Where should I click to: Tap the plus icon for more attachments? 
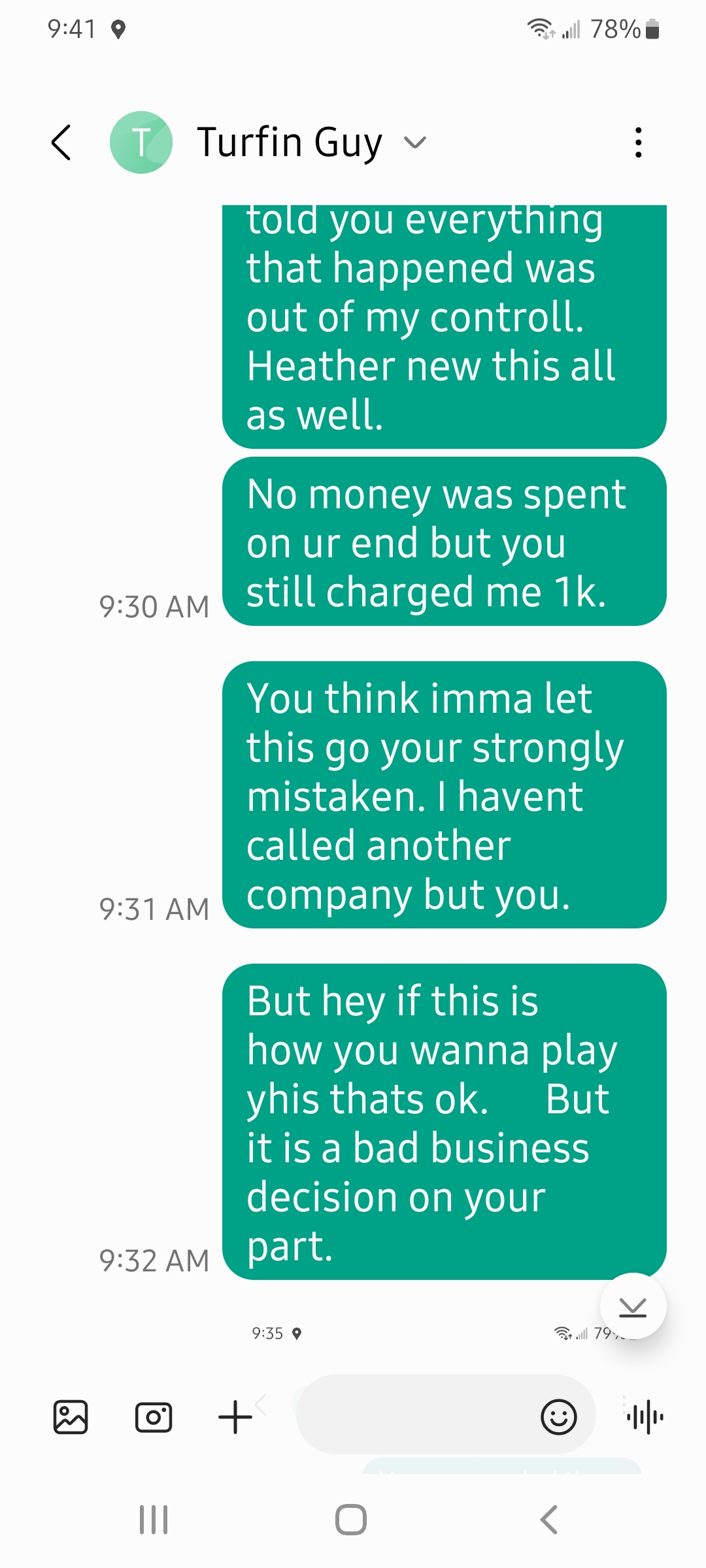(235, 1417)
